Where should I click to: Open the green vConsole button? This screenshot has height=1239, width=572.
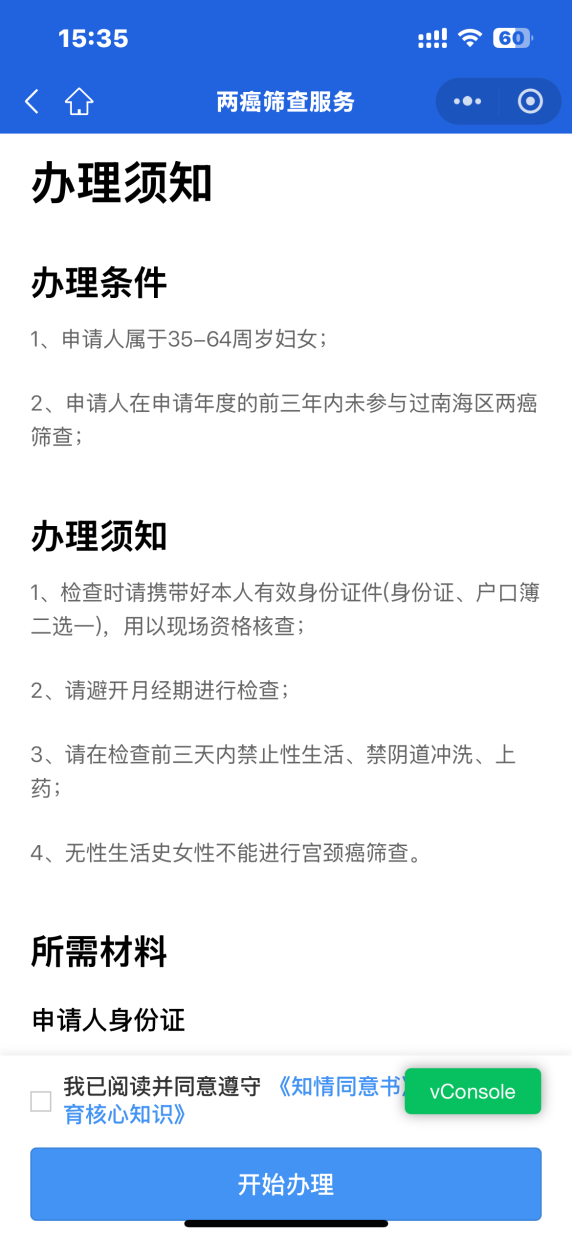tap(473, 1091)
